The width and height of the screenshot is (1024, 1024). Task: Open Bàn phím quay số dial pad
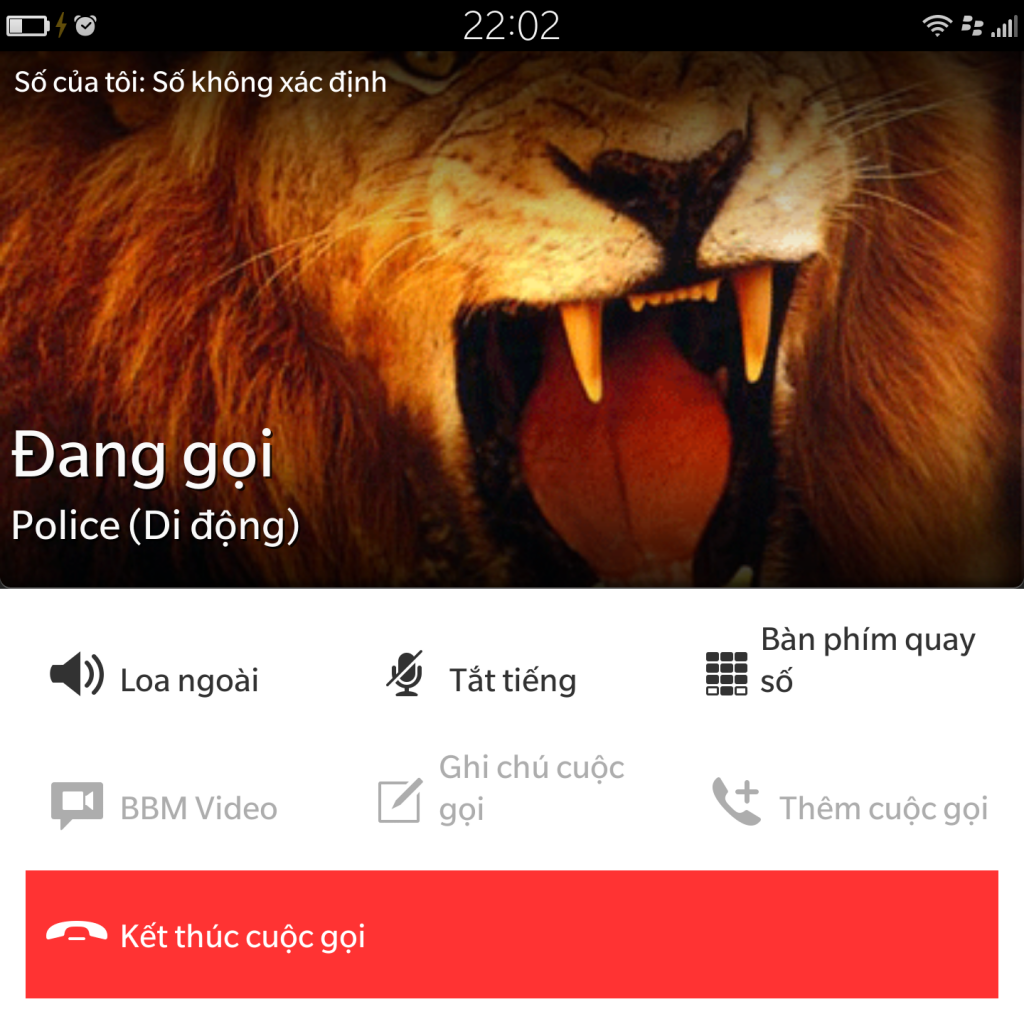click(x=840, y=661)
